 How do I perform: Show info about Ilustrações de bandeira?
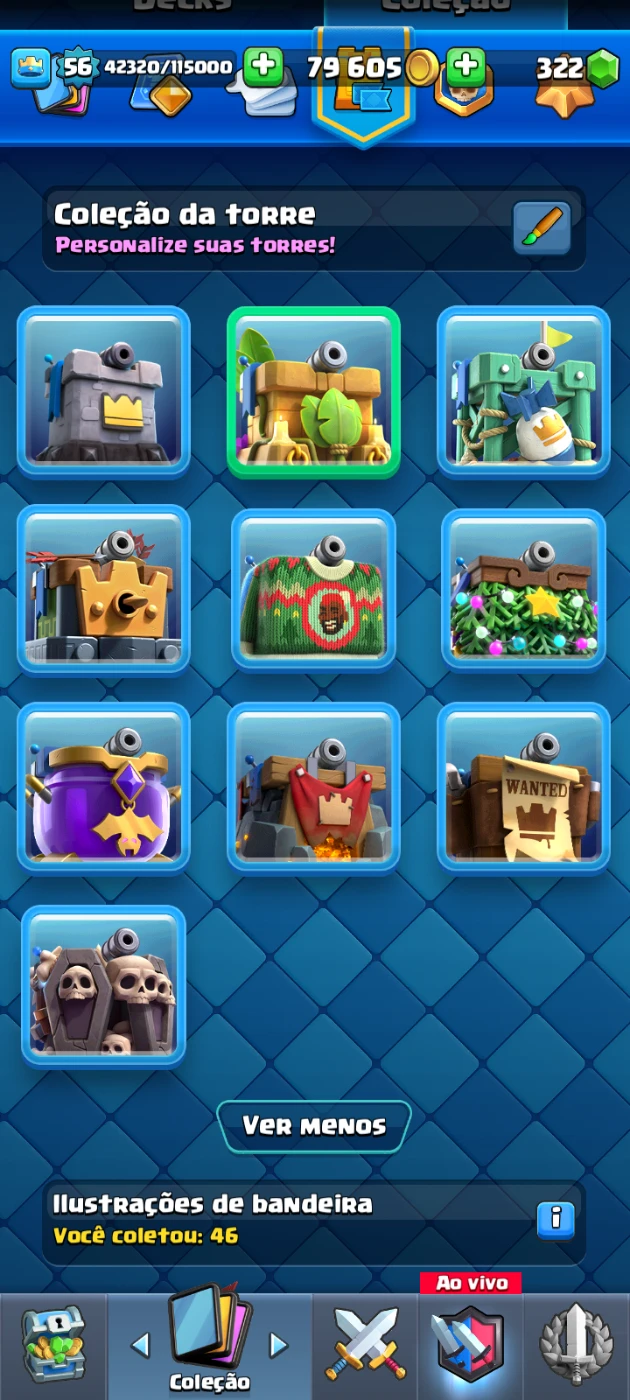(556, 1219)
